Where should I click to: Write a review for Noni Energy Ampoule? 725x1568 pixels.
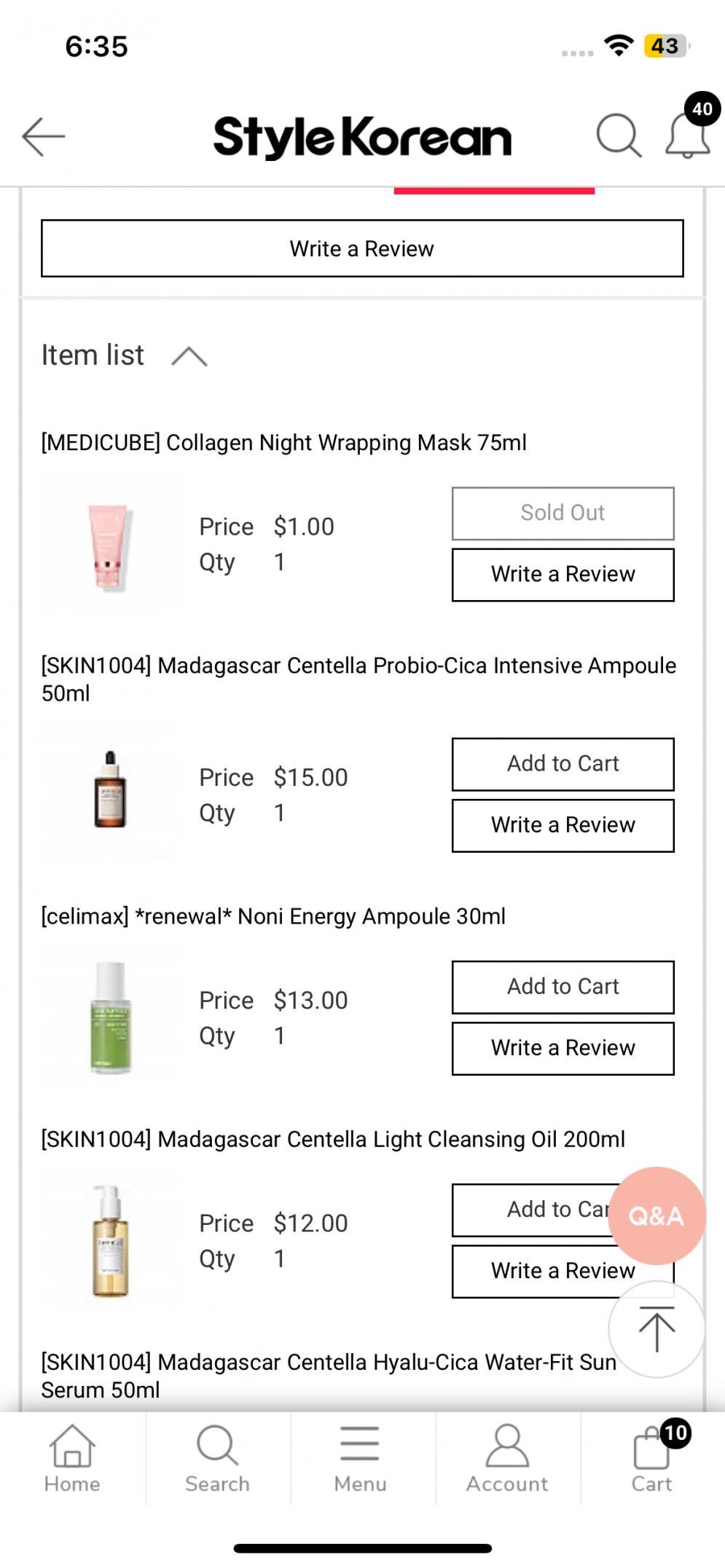(x=563, y=1048)
